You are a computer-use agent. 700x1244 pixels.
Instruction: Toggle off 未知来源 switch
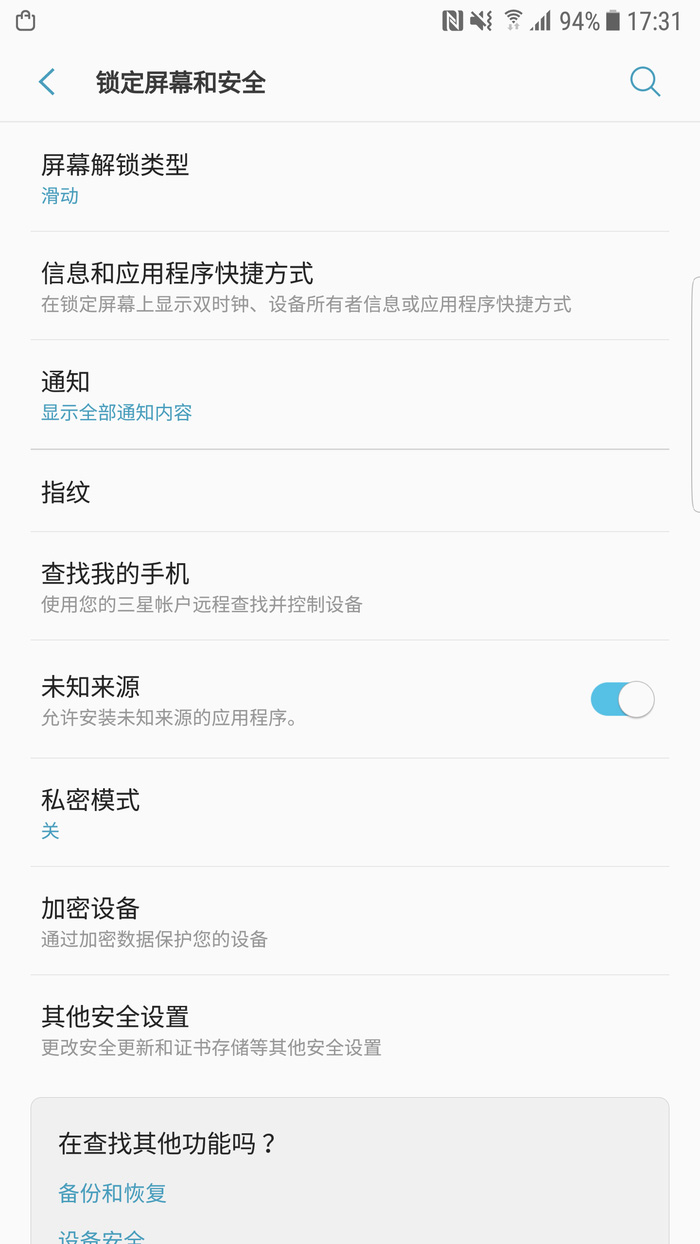click(x=622, y=700)
